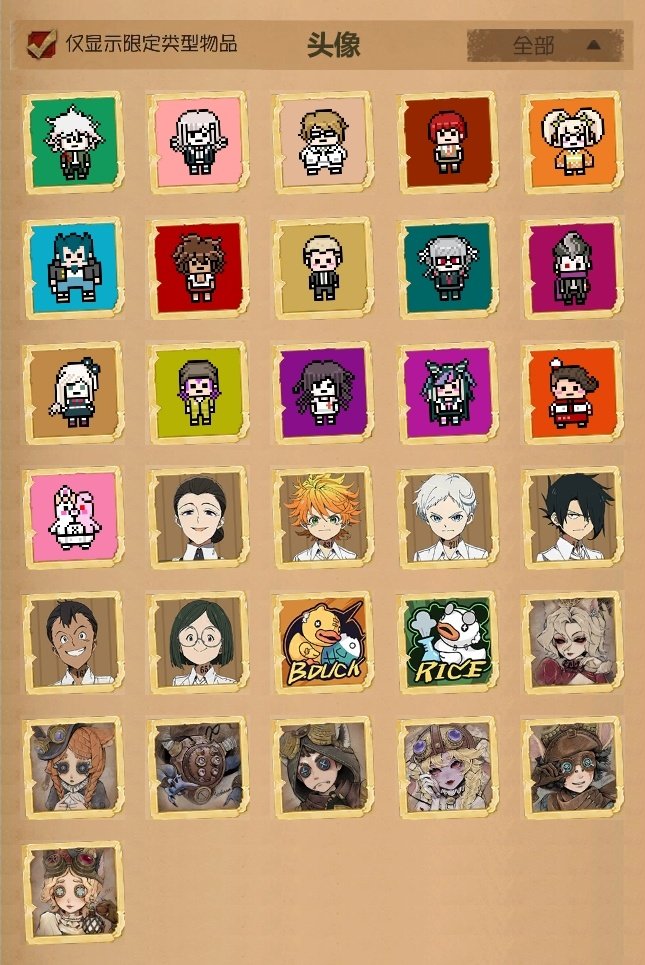Select the pink and white bunny avatar
645x965 pixels.
[72, 516]
